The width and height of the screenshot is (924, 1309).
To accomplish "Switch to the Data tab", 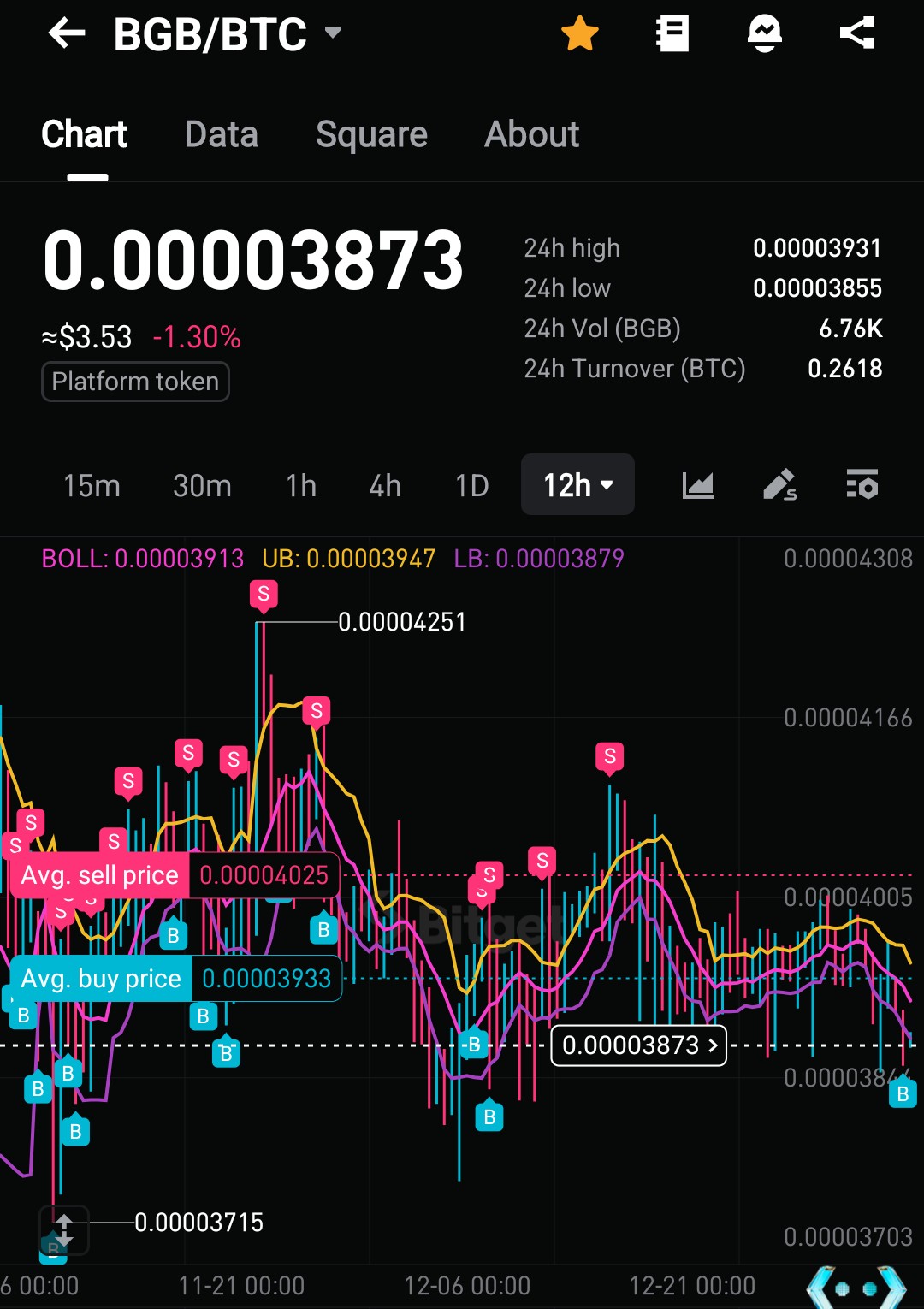I will tap(221, 134).
